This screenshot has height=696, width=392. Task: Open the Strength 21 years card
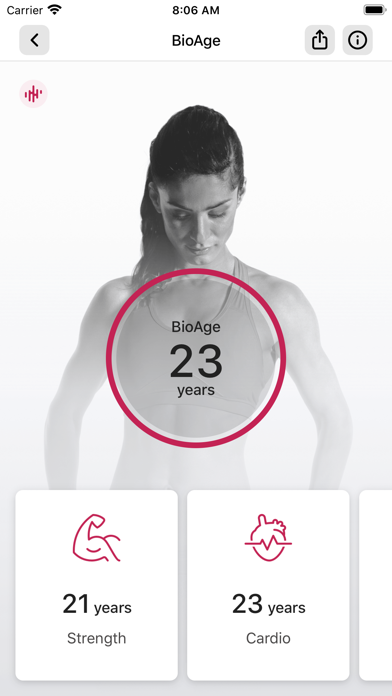pos(97,585)
